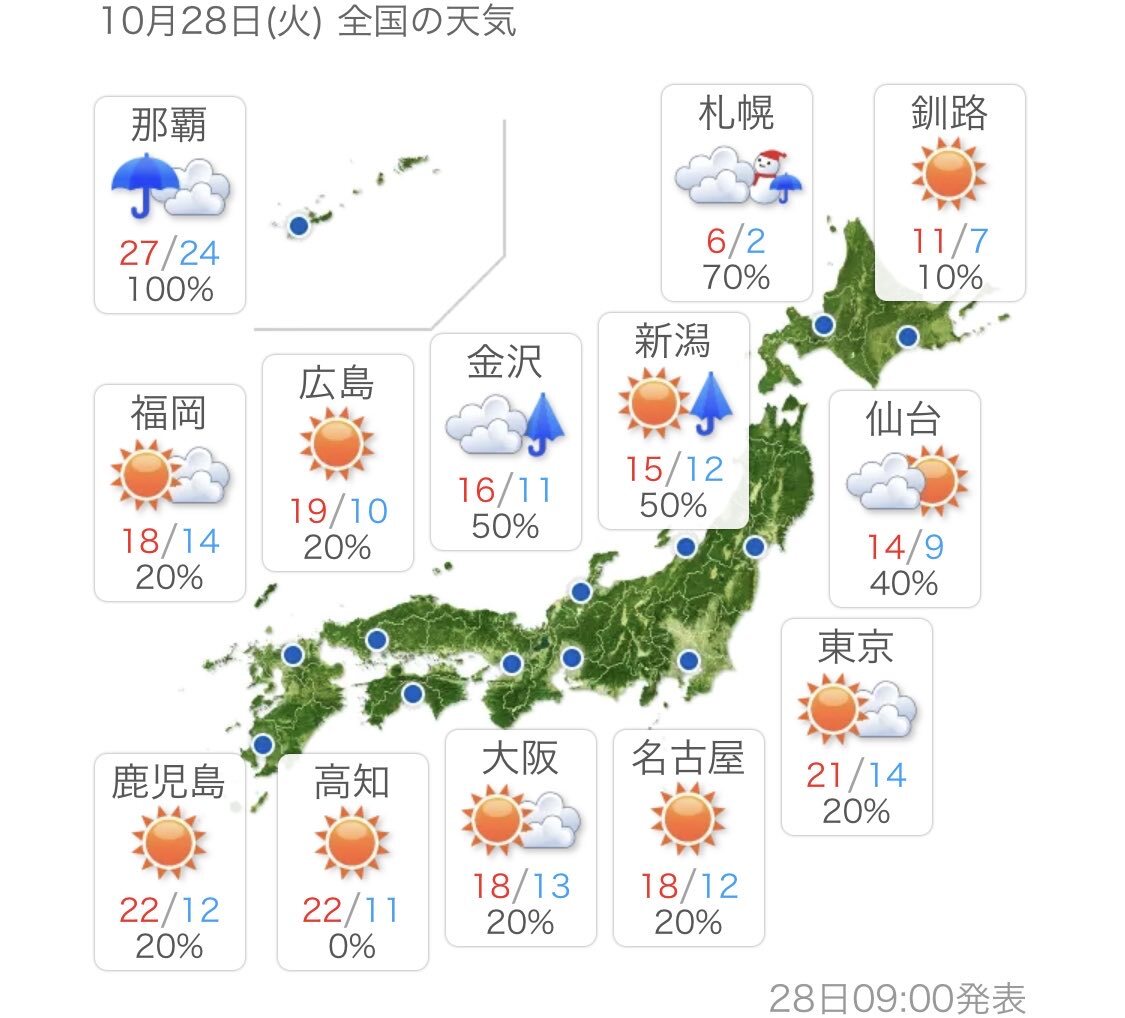
Task: Open the 新潟 weather card
Action: (673, 420)
